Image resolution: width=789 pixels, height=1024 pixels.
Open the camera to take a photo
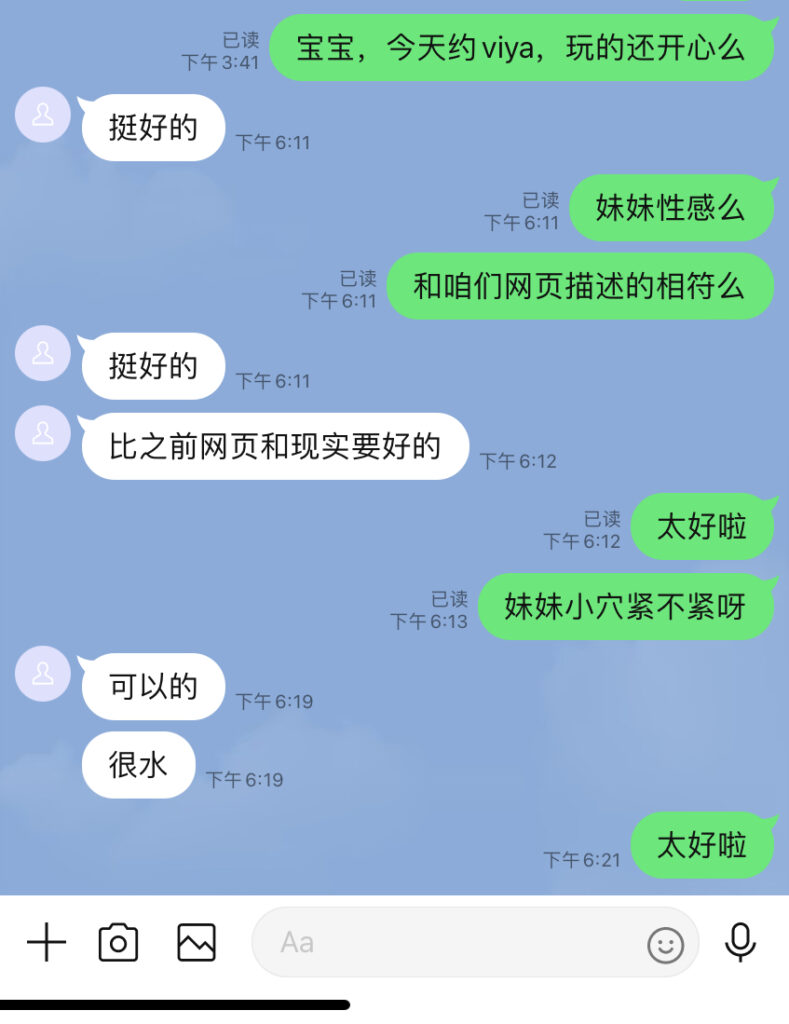coord(118,942)
